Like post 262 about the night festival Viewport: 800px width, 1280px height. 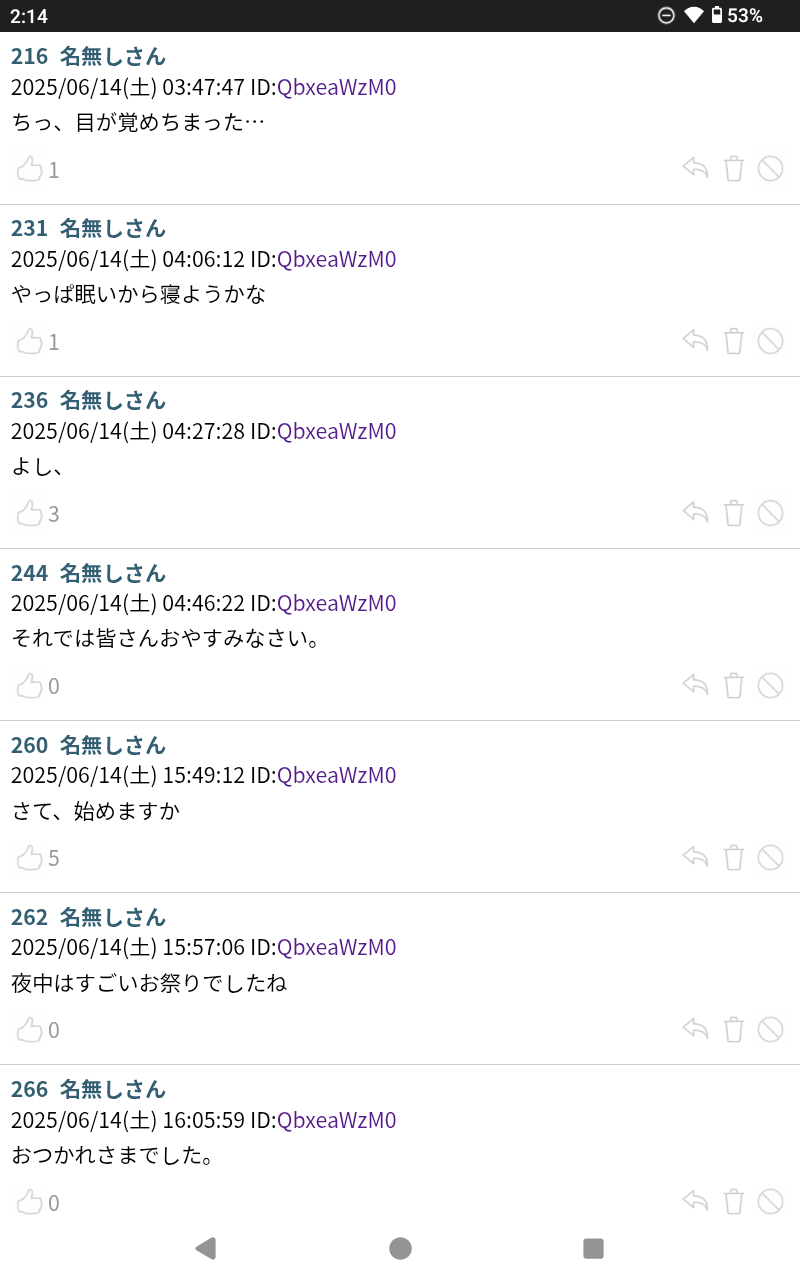pyautogui.click(x=30, y=1029)
